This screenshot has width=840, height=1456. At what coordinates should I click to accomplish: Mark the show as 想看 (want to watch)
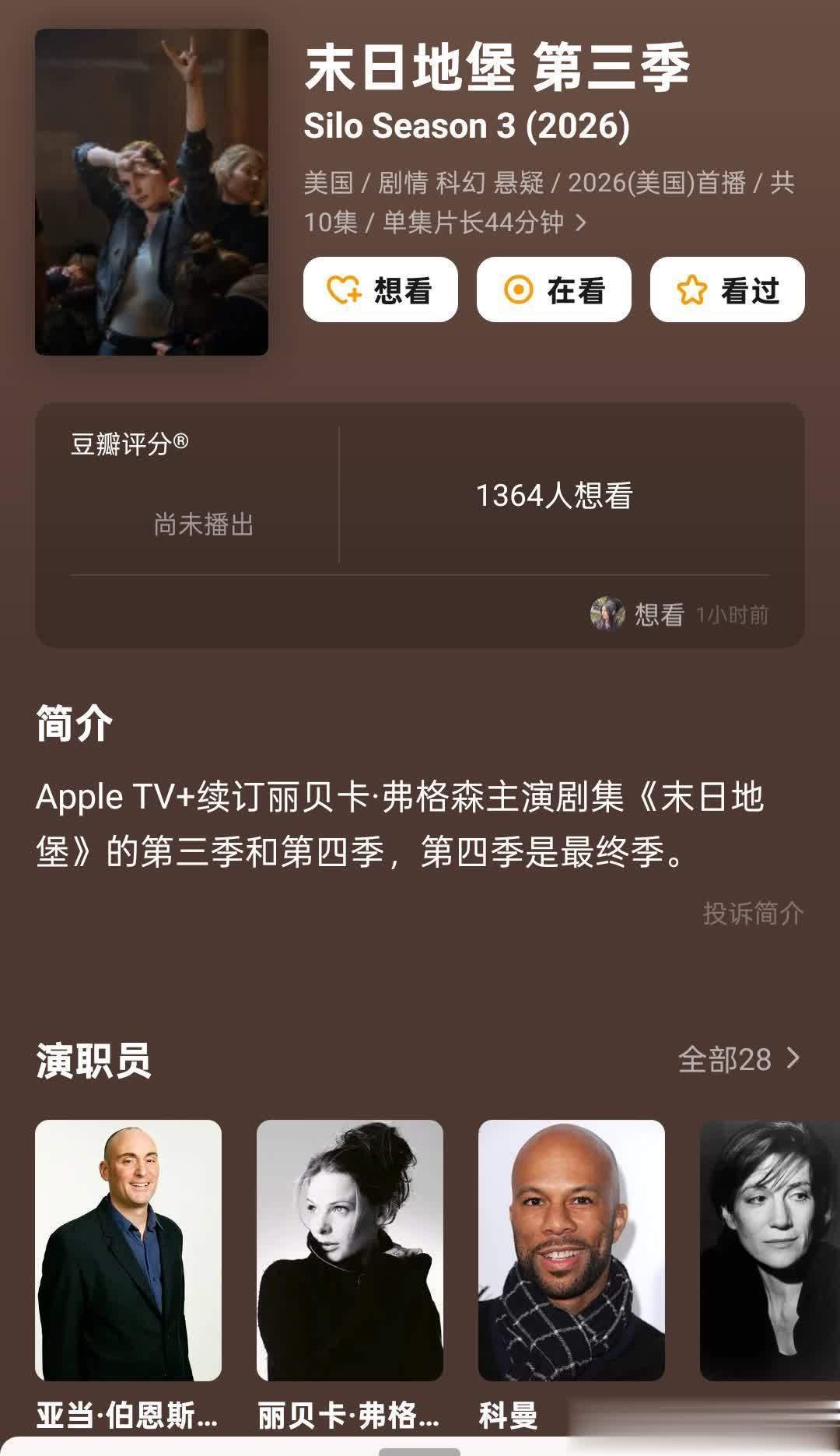pos(380,290)
